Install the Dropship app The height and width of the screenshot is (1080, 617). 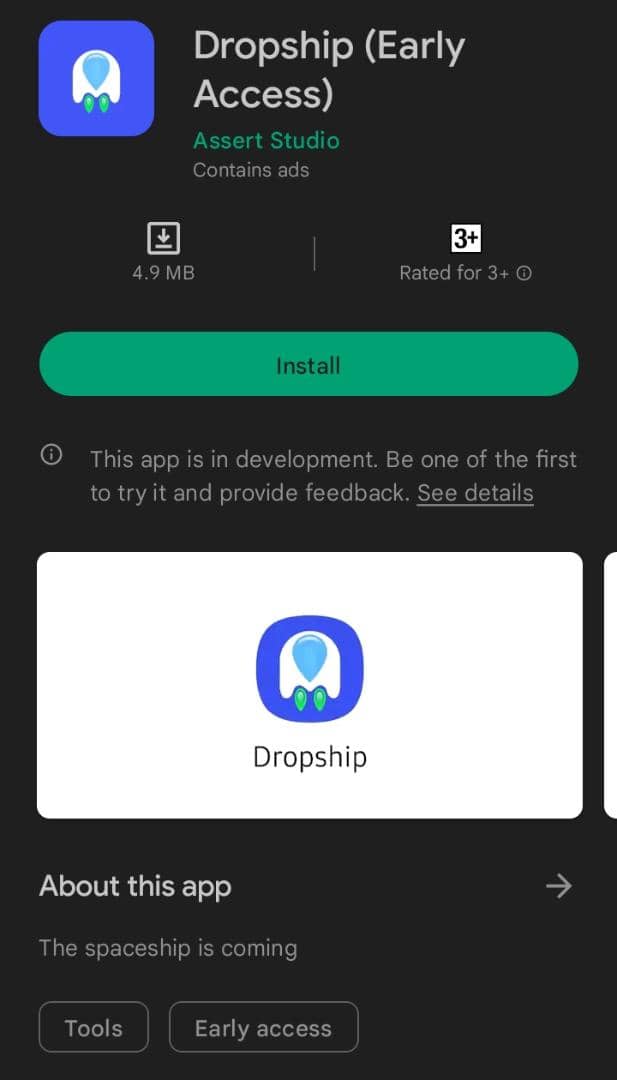pyautogui.click(x=308, y=365)
